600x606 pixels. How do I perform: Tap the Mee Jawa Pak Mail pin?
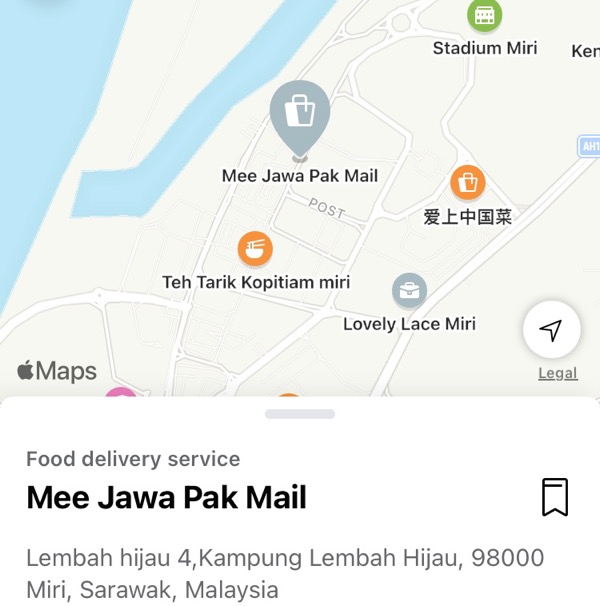click(299, 113)
